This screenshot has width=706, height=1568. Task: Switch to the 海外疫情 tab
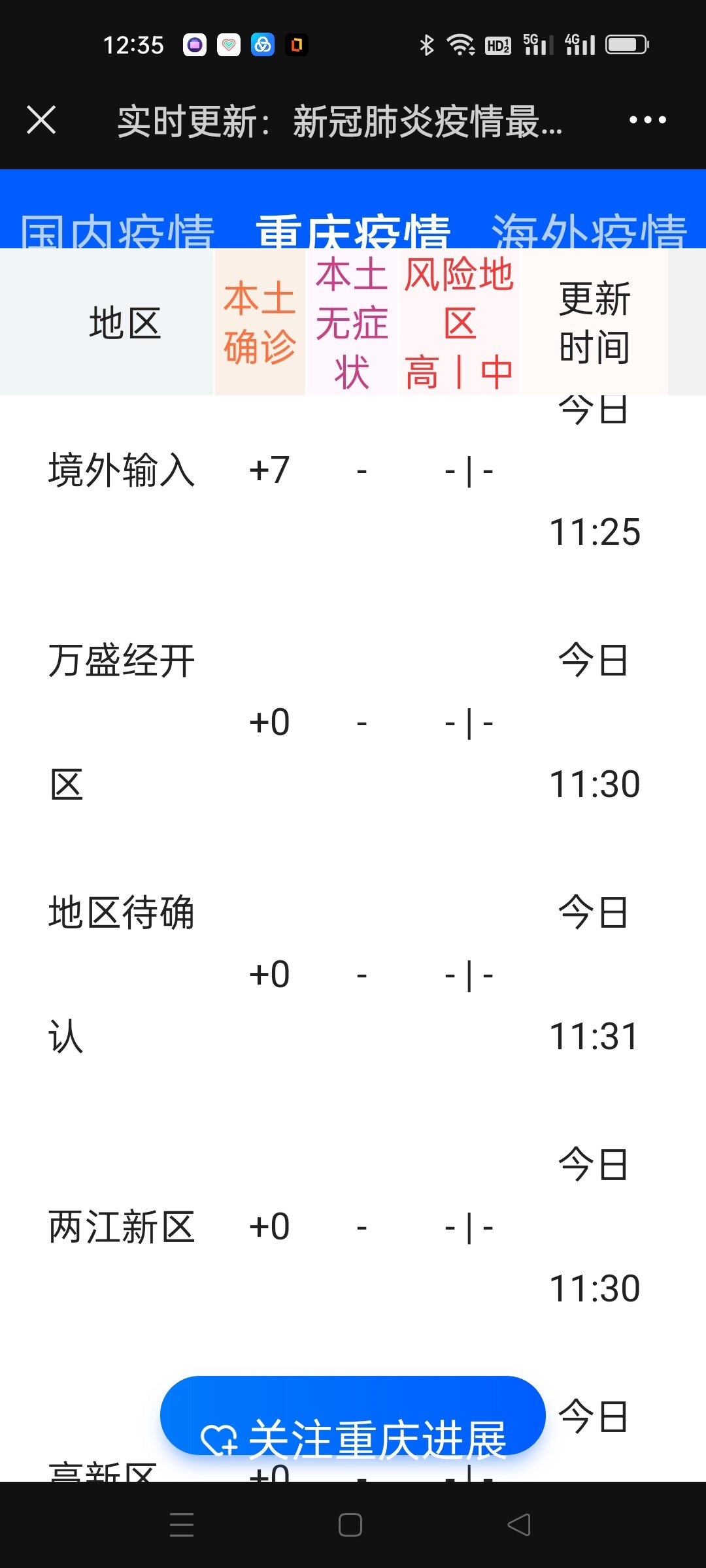589,231
